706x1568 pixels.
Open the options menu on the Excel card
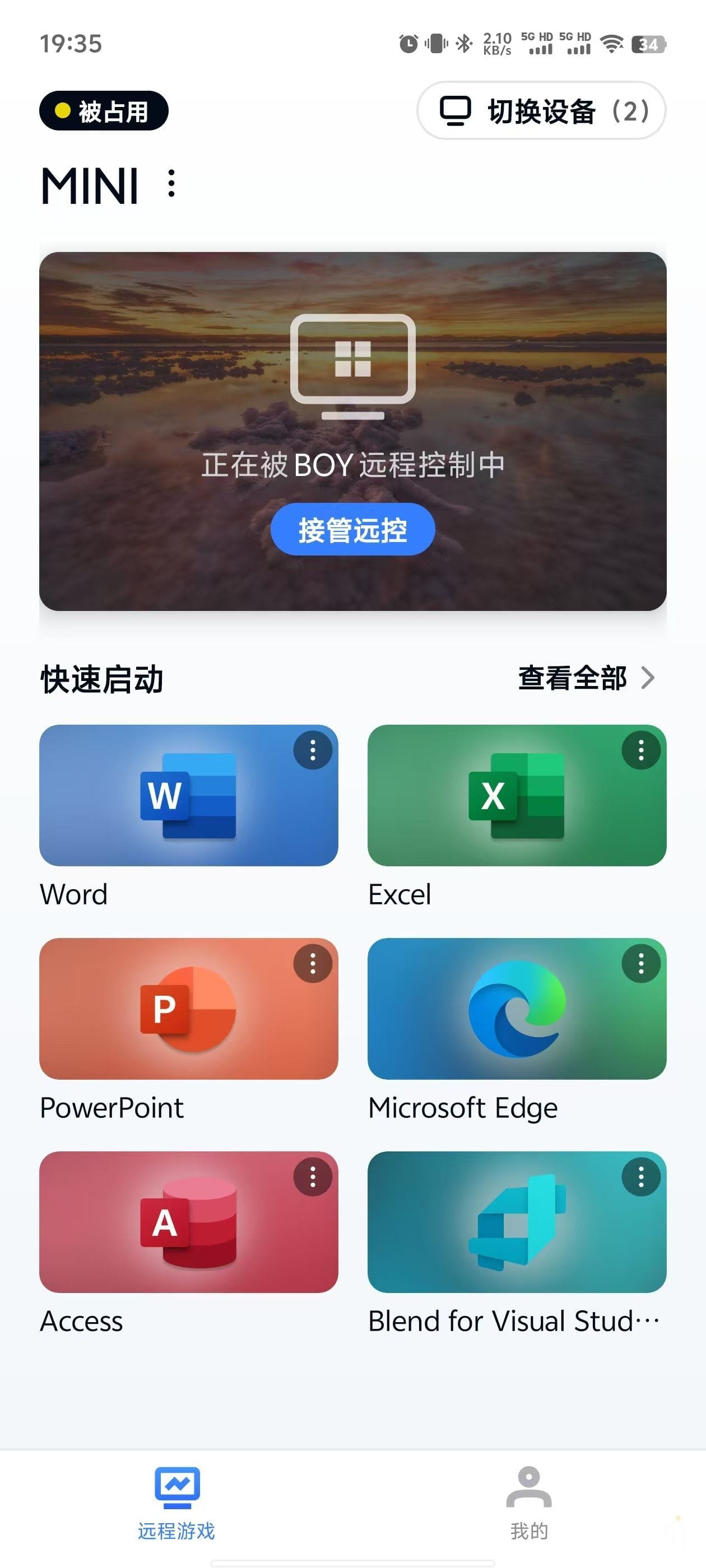coord(641,750)
